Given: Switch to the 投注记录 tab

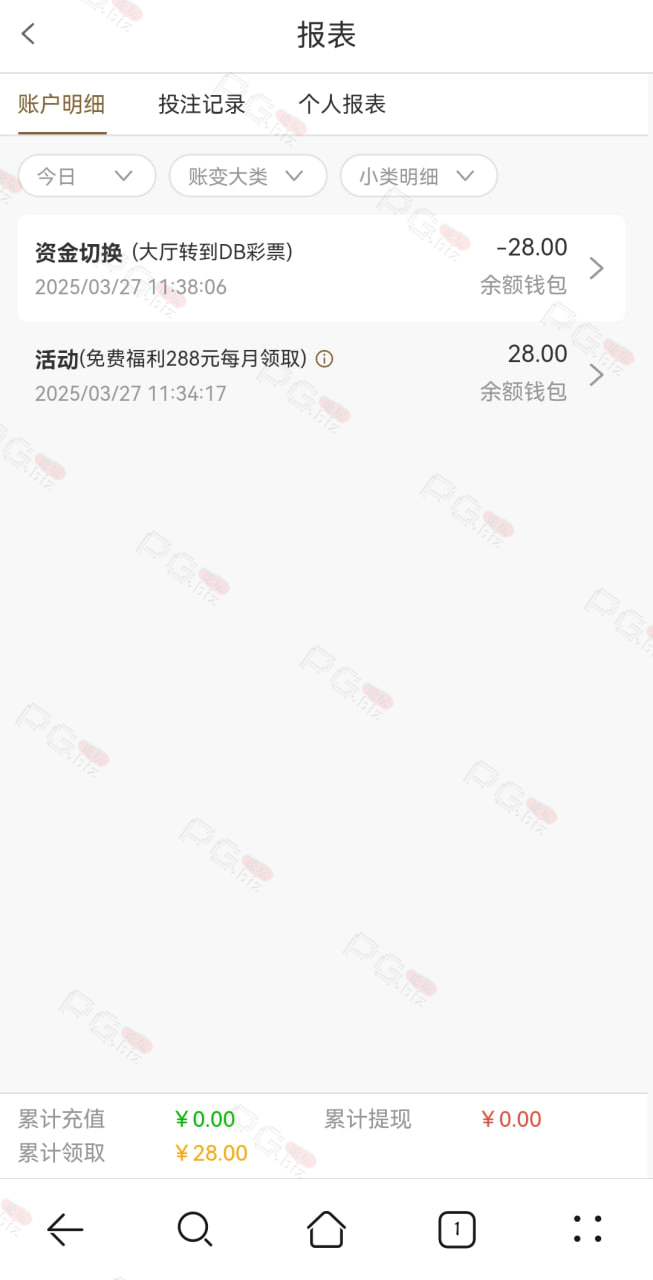Looking at the screenshot, I should point(202,104).
